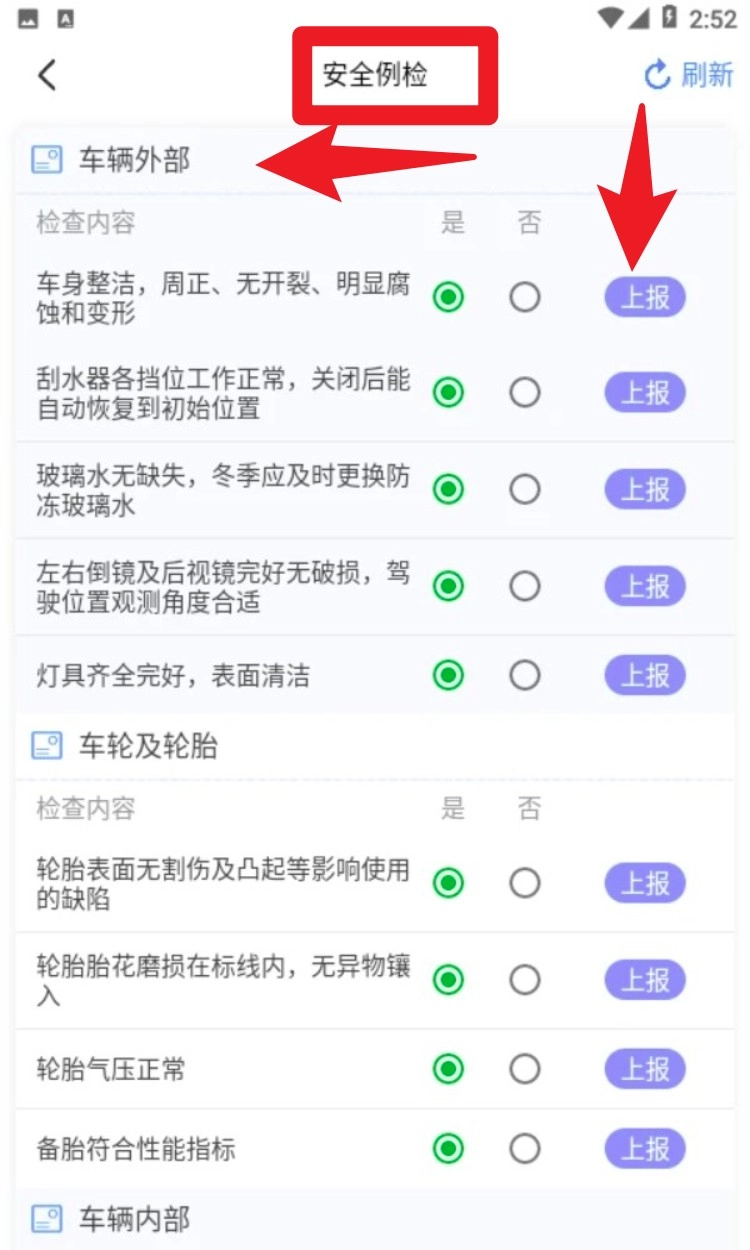
Task: Select 是 for 玻璃水无缺失 item
Action: click(x=449, y=489)
